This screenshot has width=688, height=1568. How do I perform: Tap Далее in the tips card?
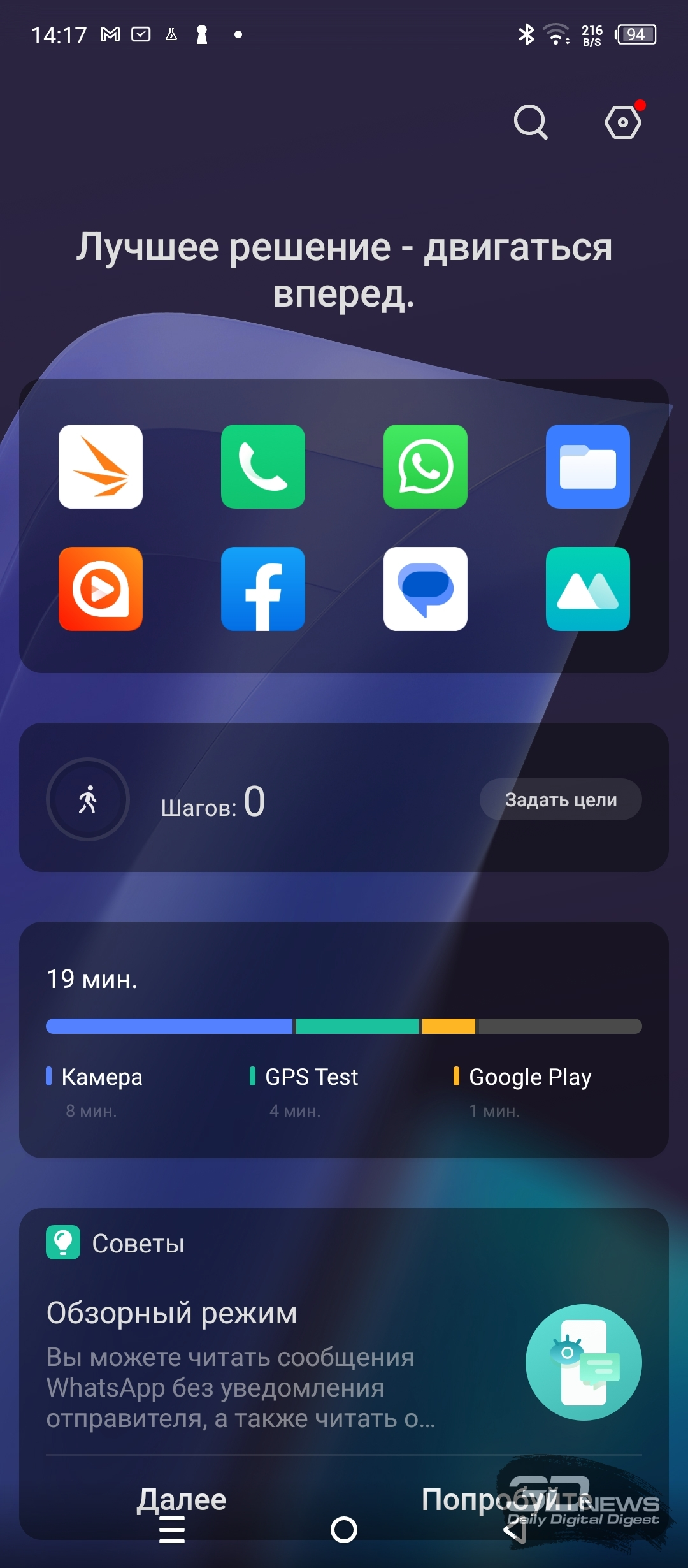pyautogui.click(x=182, y=1499)
